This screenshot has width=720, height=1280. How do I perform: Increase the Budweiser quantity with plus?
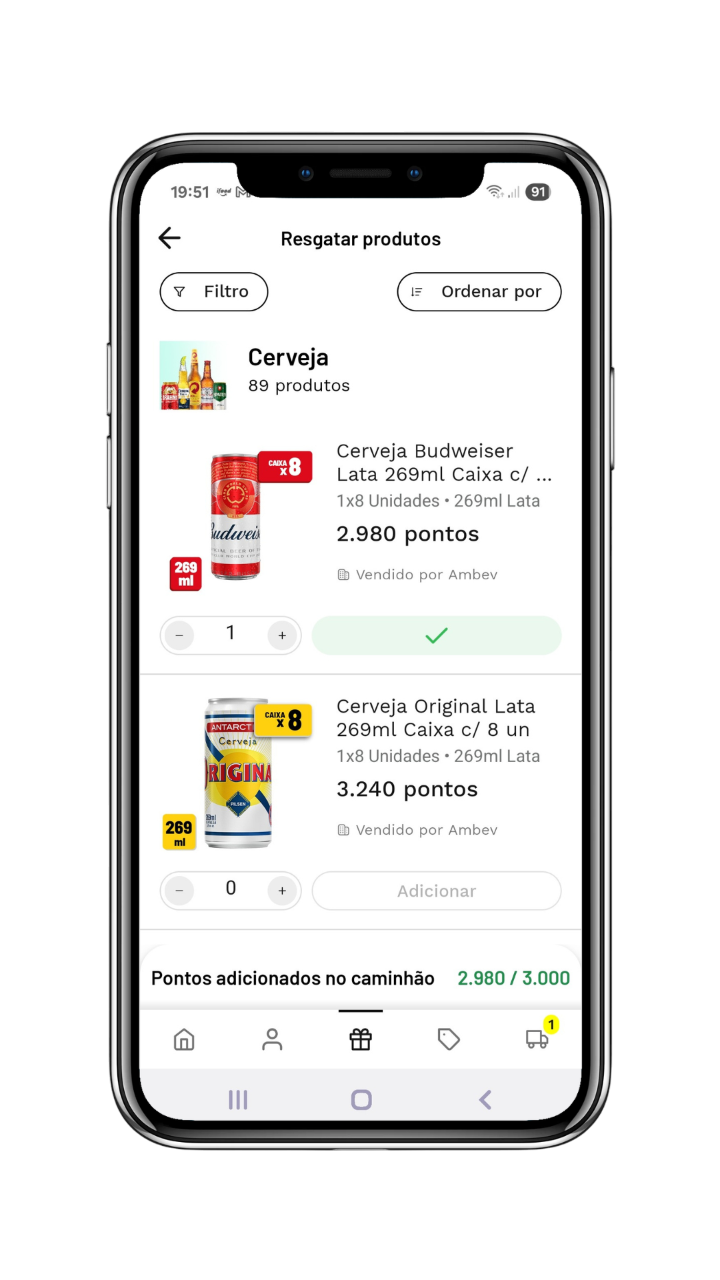tap(282, 635)
